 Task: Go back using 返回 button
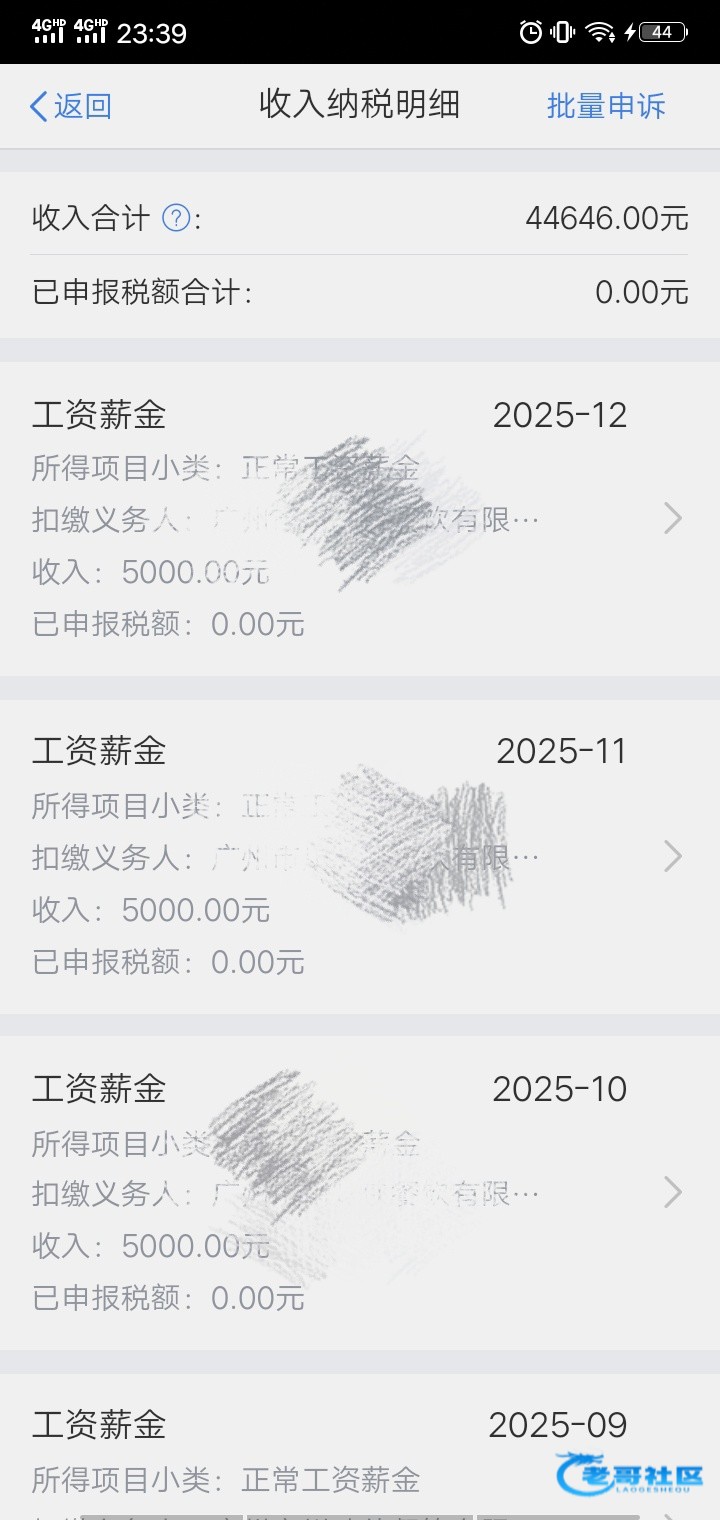pos(70,106)
